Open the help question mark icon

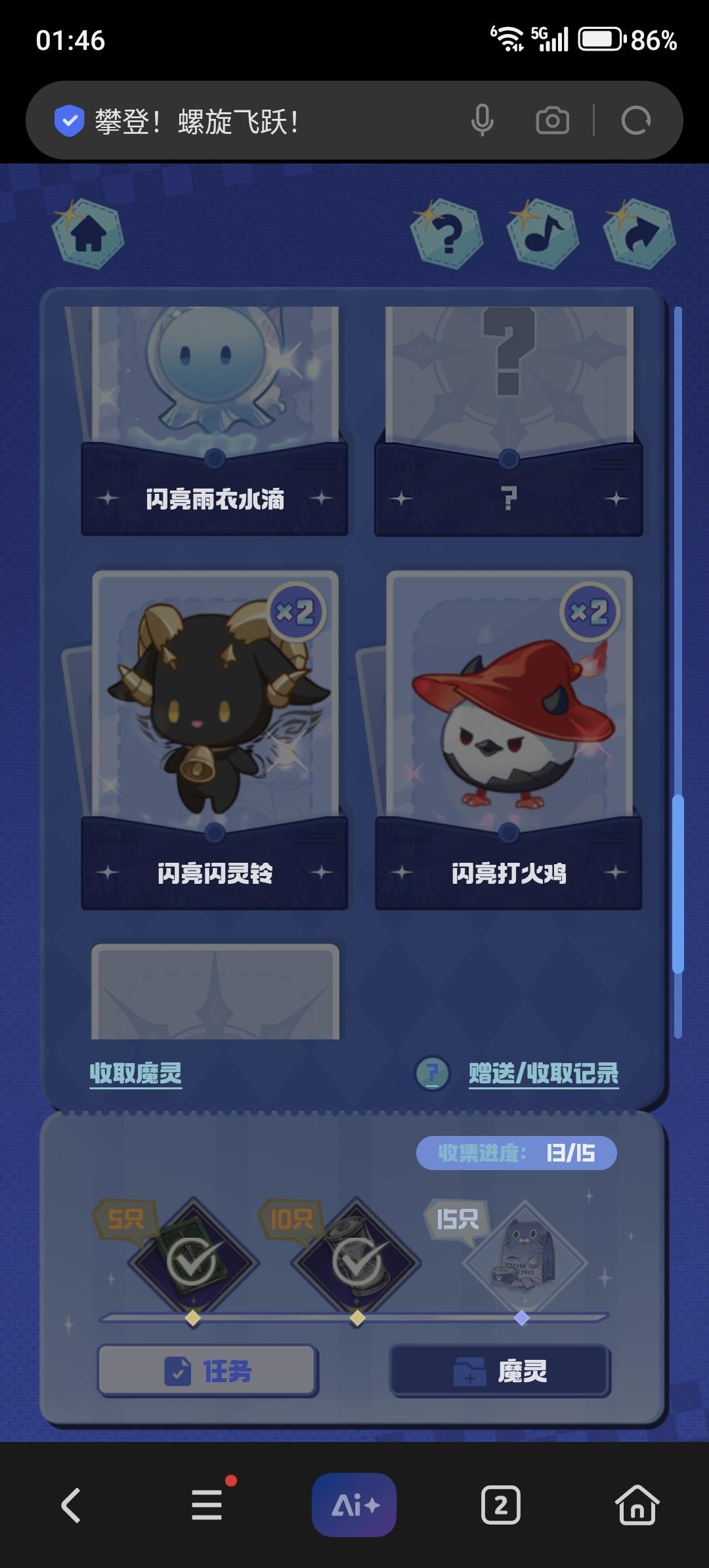[446, 234]
